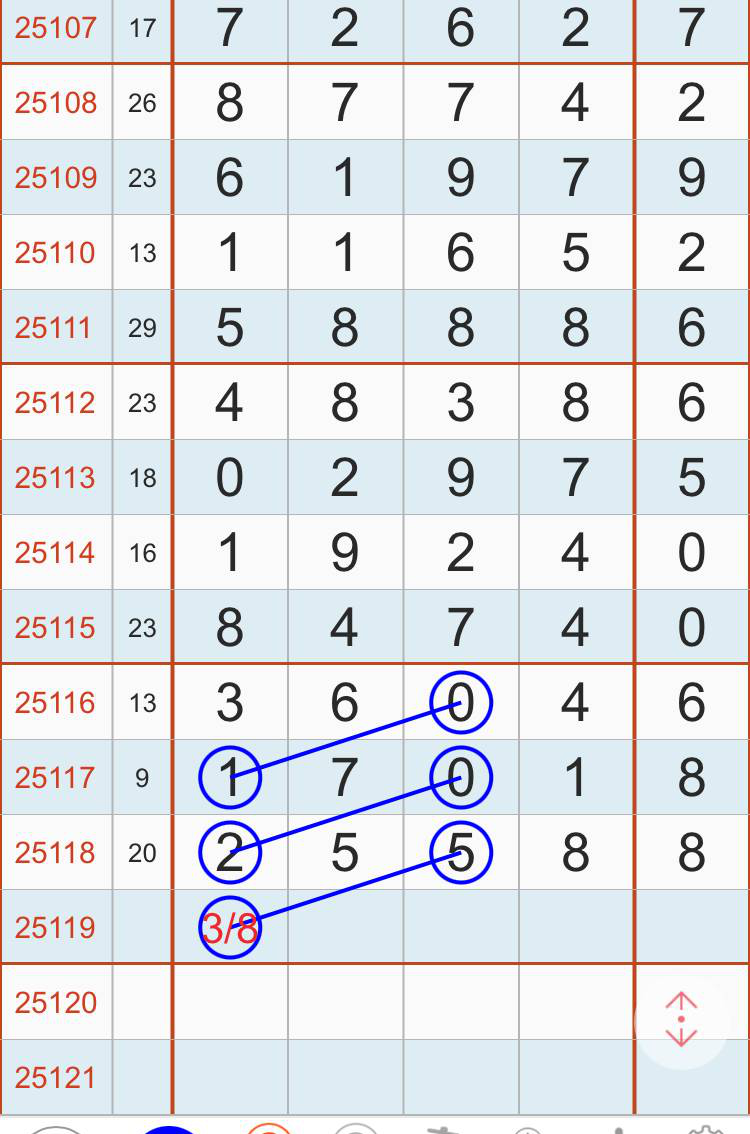Select the circled 0 in row 25116
Screen dimensions: 750x1134
(460, 703)
